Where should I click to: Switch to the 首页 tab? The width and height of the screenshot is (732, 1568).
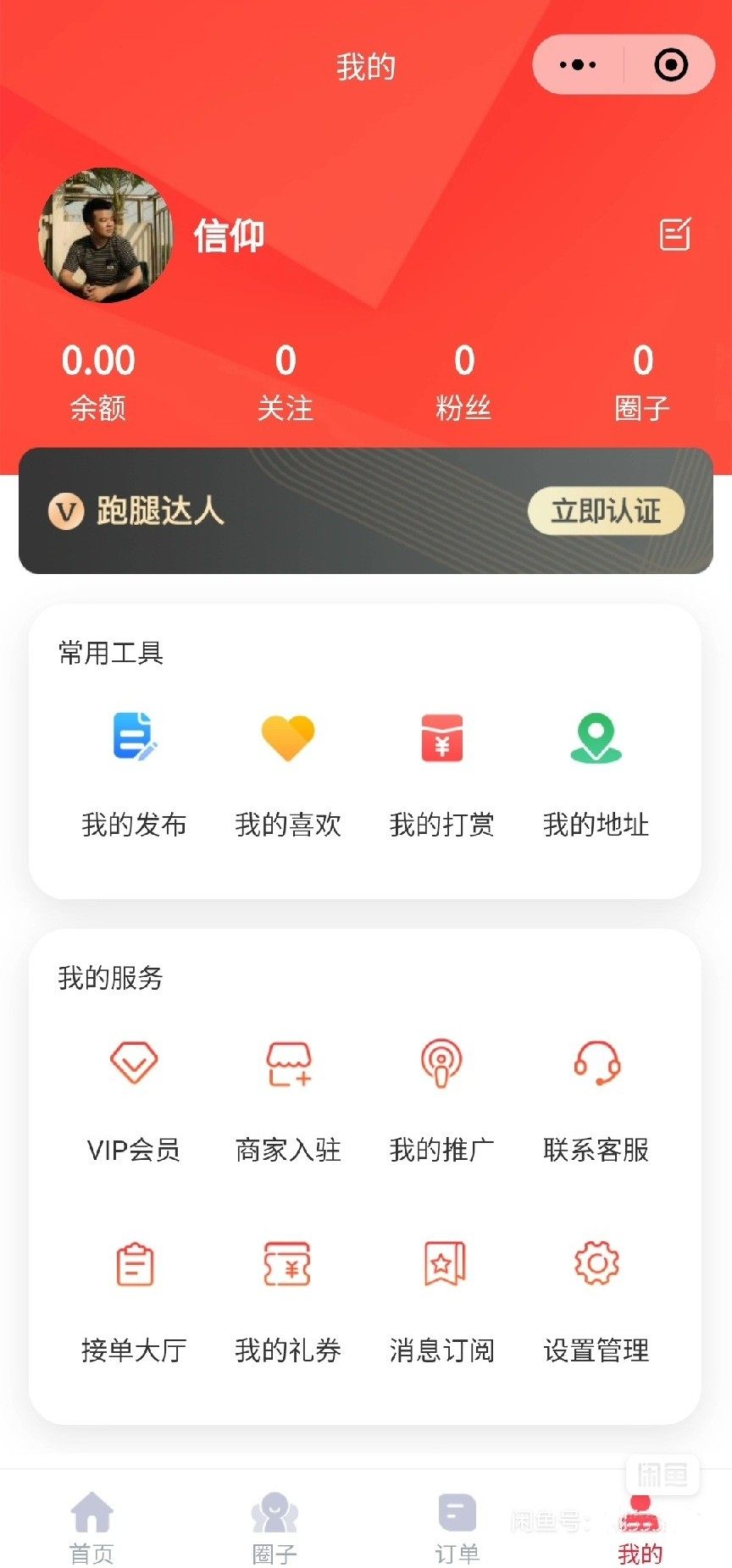[x=91, y=1527]
